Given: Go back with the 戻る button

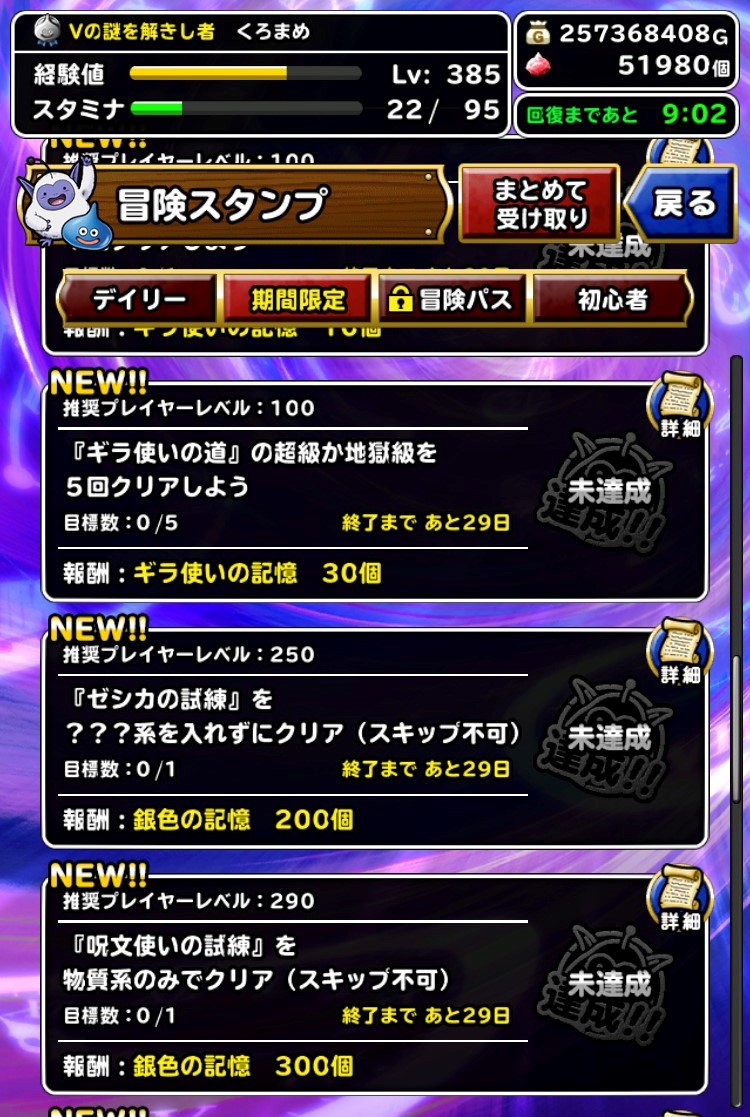Looking at the screenshot, I should pos(682,204).
